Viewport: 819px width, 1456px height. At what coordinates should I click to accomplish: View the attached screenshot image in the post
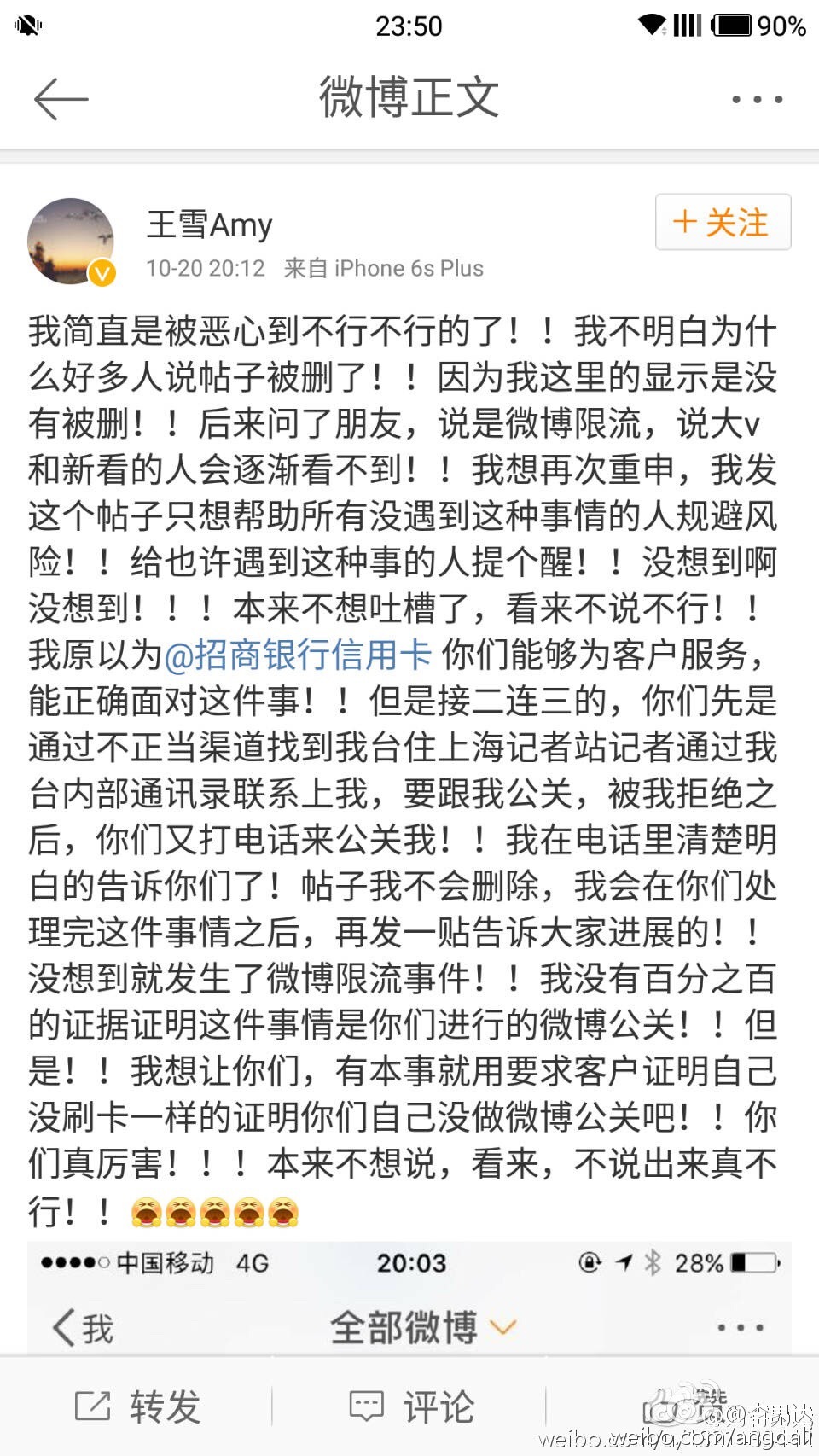pyautogui.click(x=409, y=1297)
